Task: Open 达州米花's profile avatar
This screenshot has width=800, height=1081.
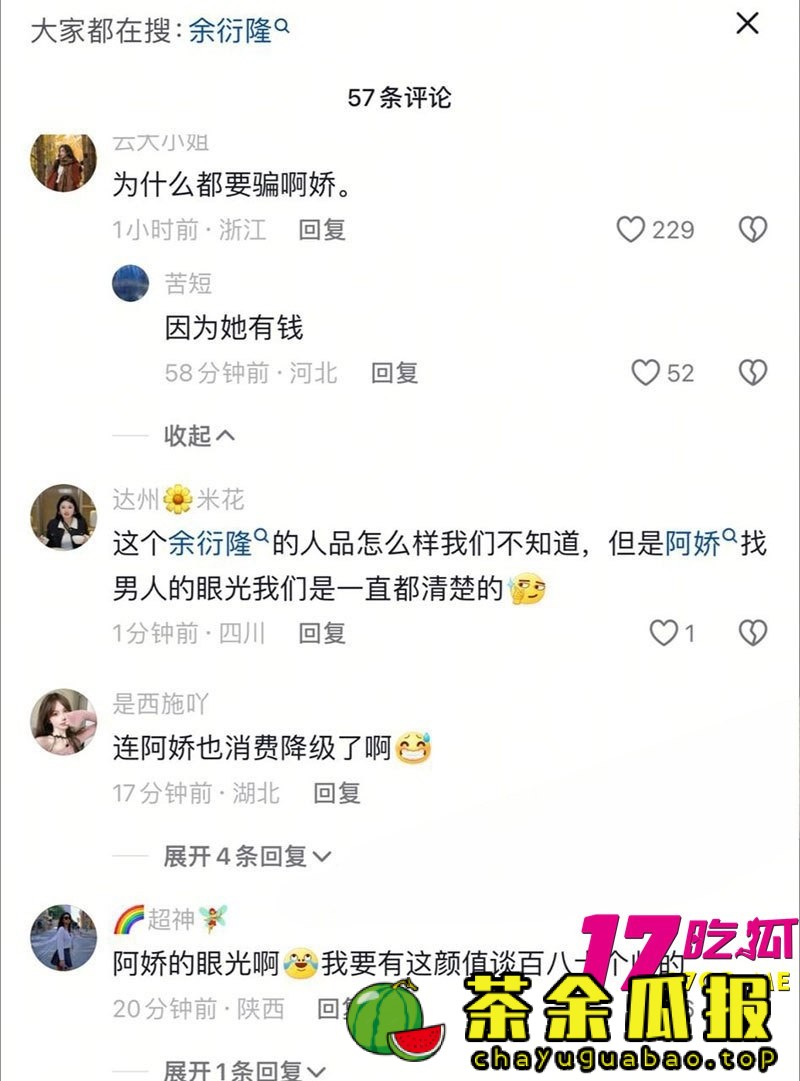Action: click(x=64, y=517)
